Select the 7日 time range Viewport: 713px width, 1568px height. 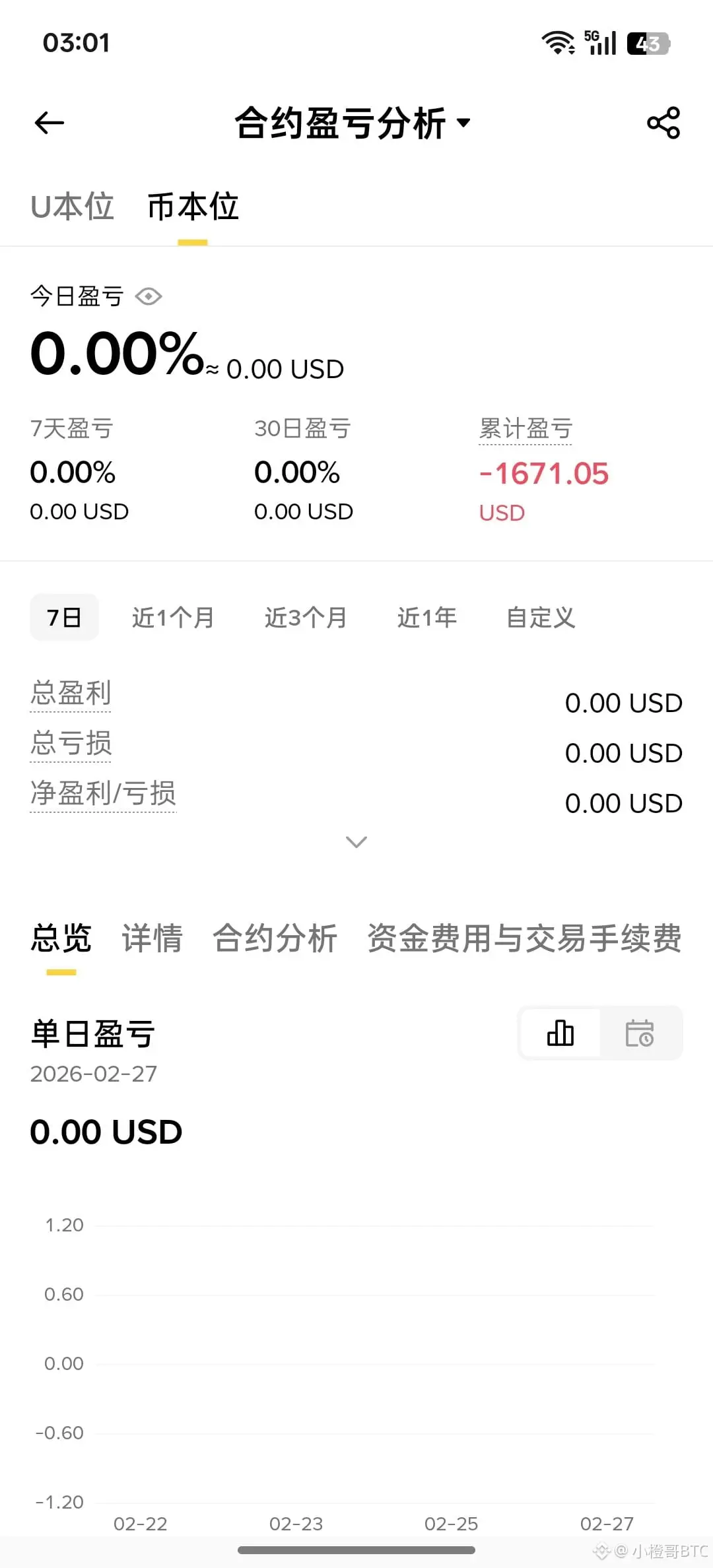(64, 618)
